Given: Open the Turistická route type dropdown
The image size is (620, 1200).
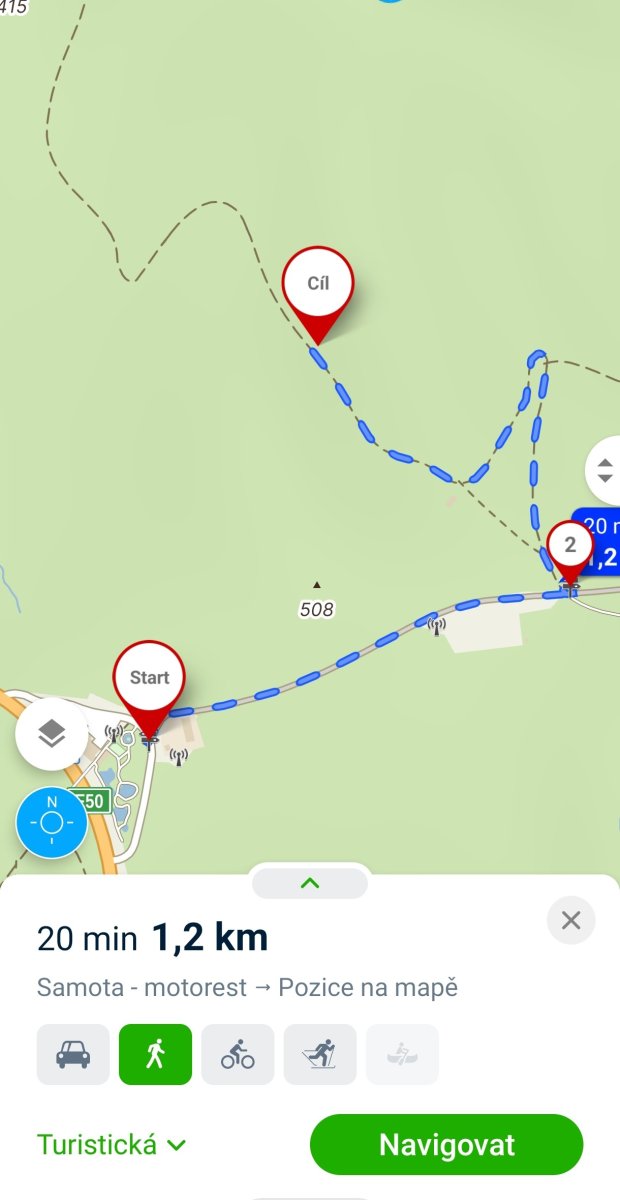Looking at the screenshot, I should coord(111,1145).
